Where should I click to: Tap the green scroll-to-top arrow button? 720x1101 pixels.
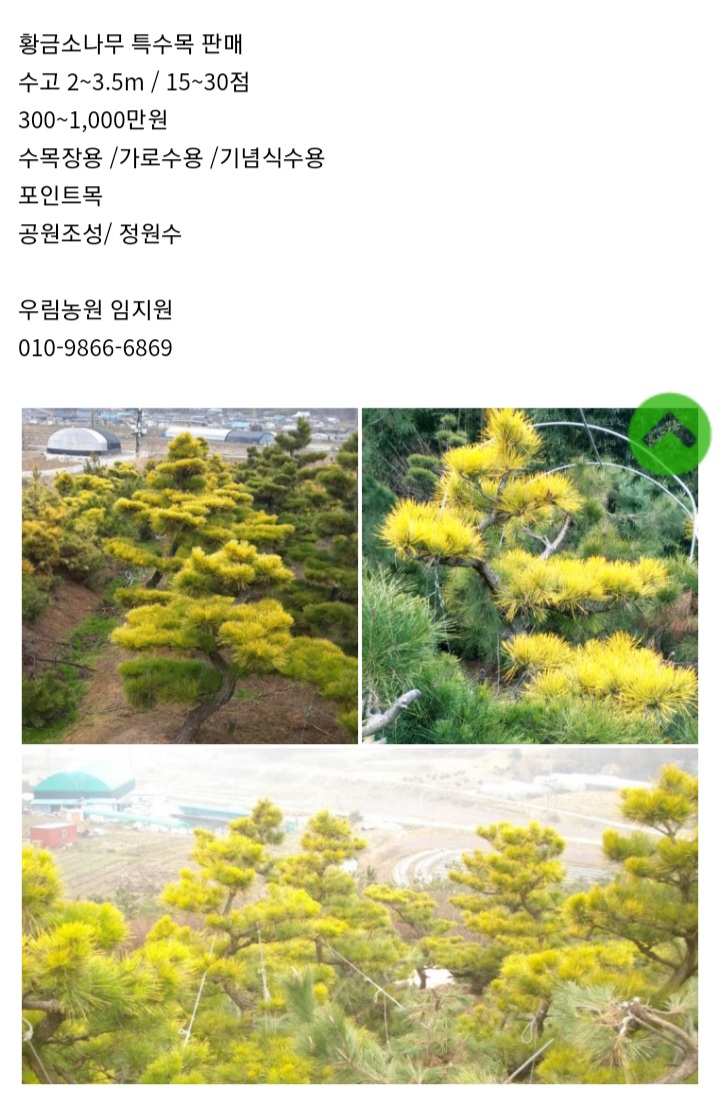[x=669, y=434]
